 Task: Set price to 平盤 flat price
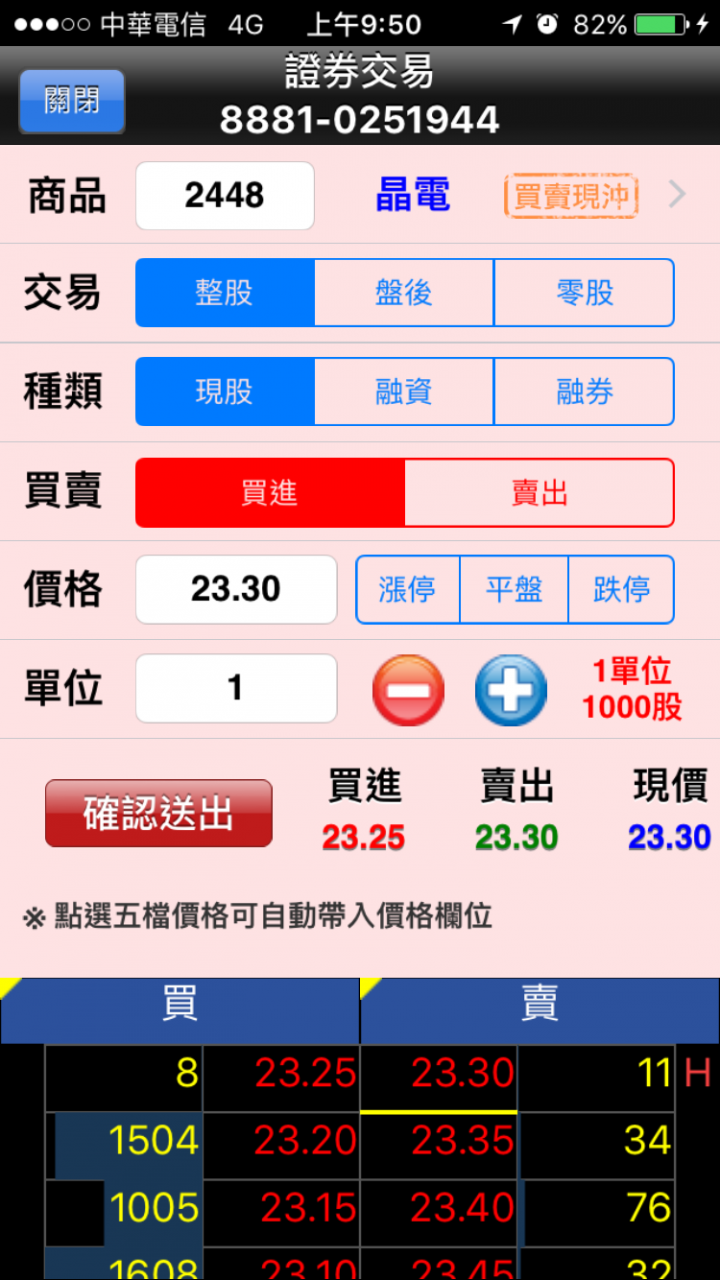(x=514, y=590)
